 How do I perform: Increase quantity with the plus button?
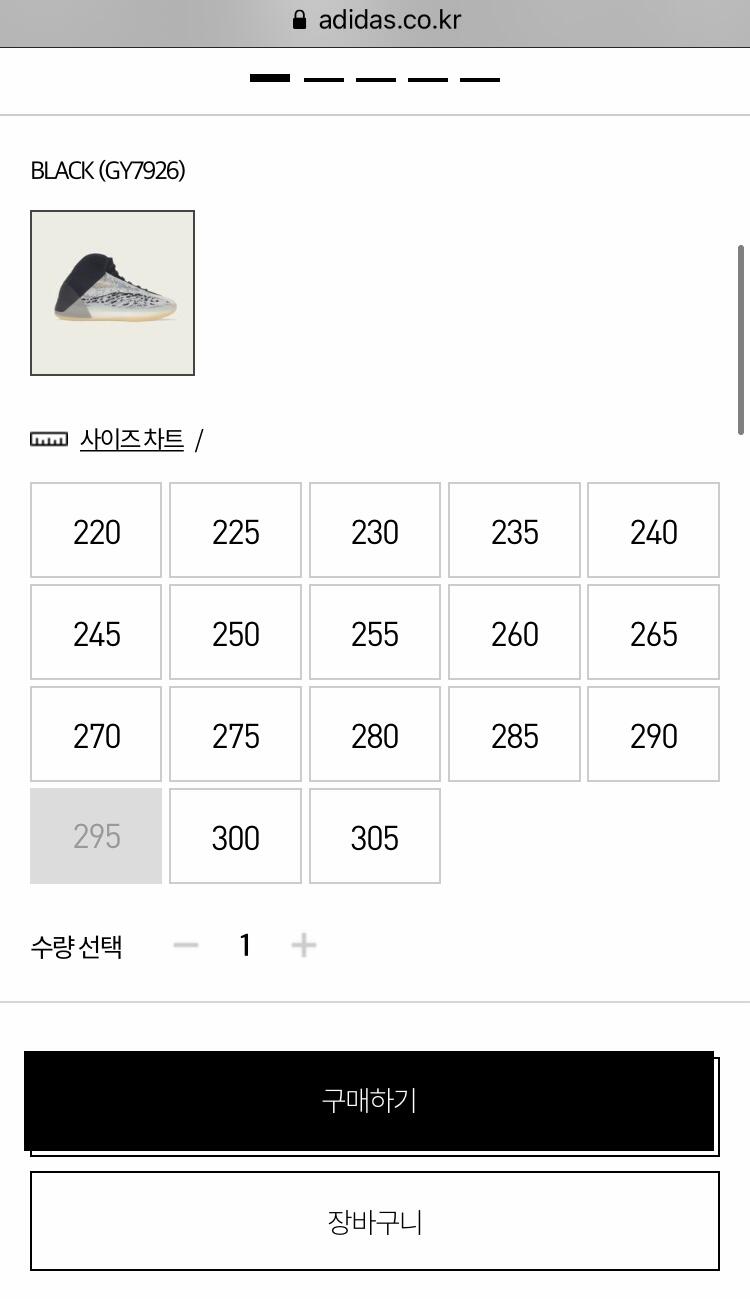click(303, 945)
